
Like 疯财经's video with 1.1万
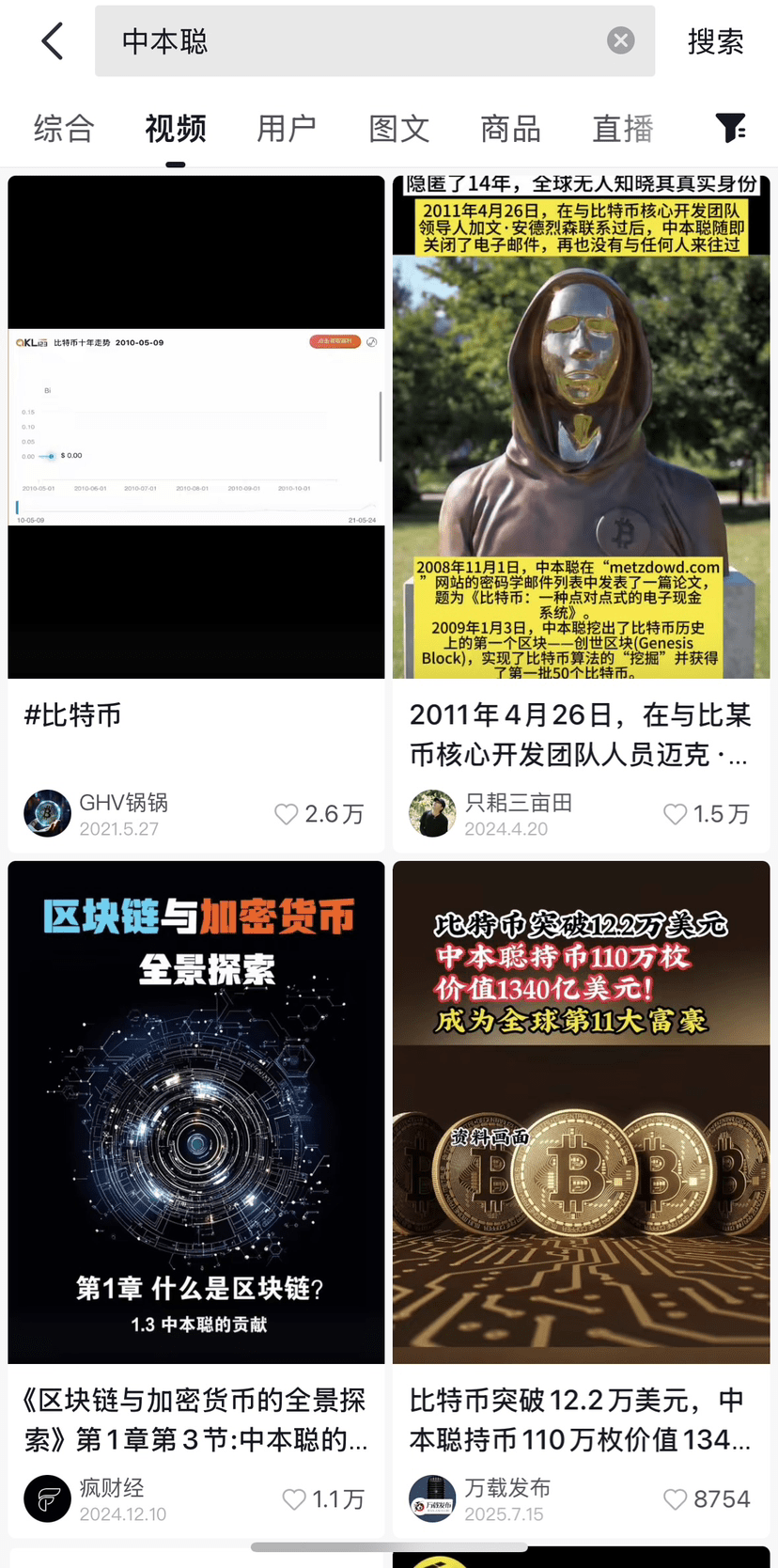pyautogui.click(x=294, y=1499)
